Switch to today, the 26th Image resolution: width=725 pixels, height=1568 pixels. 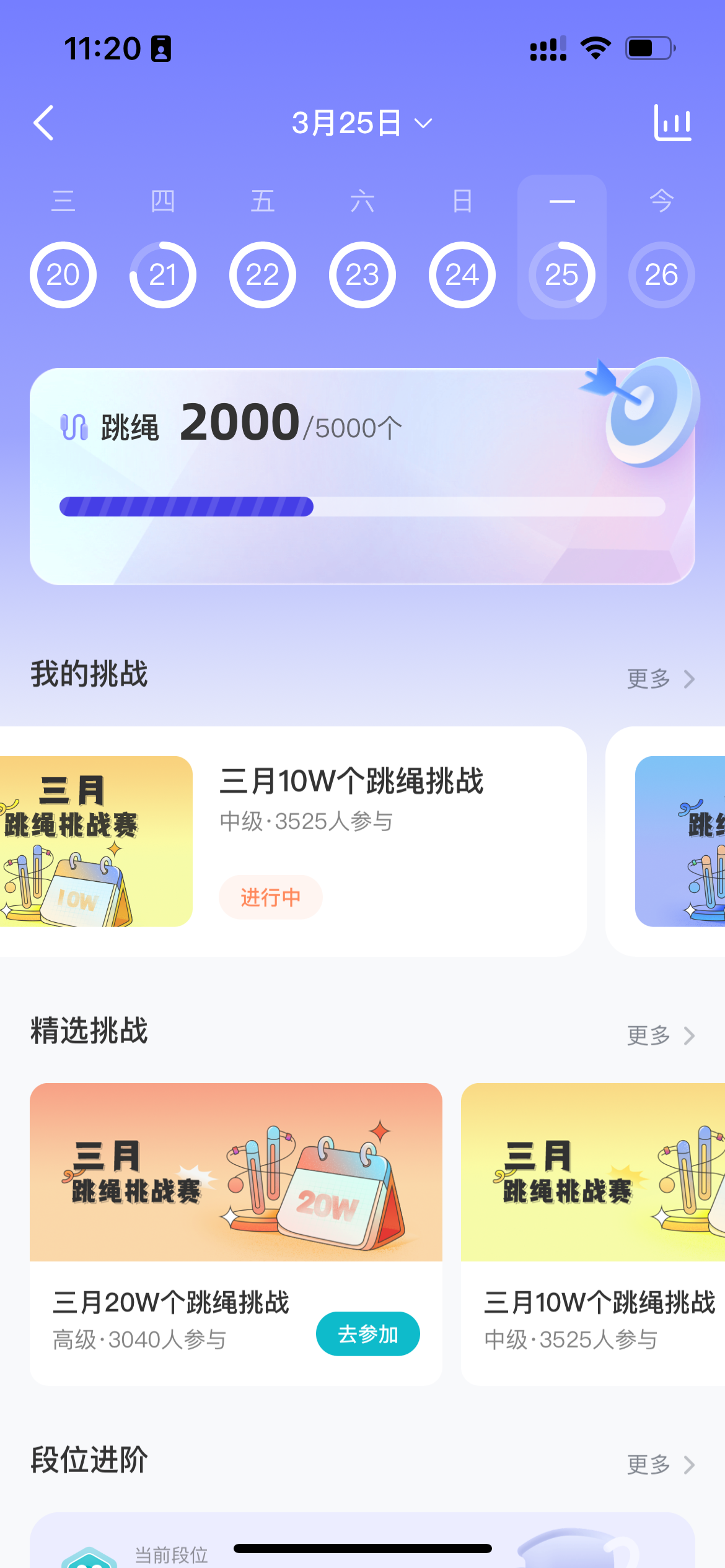(x=661, y=274)
